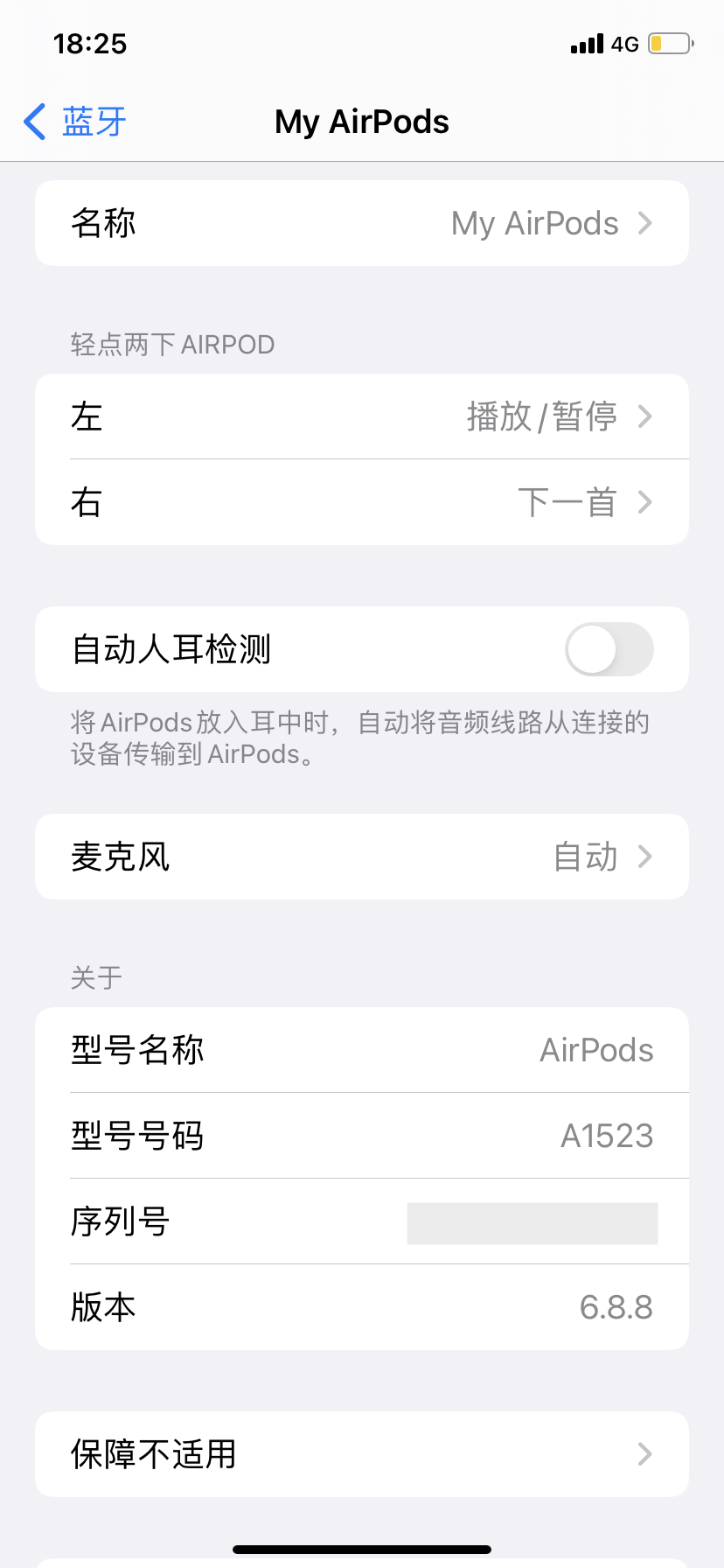This screenshot has width=724, height=1568.
Task: Enable the 自动人耳检测 switch
Action: 609,649
